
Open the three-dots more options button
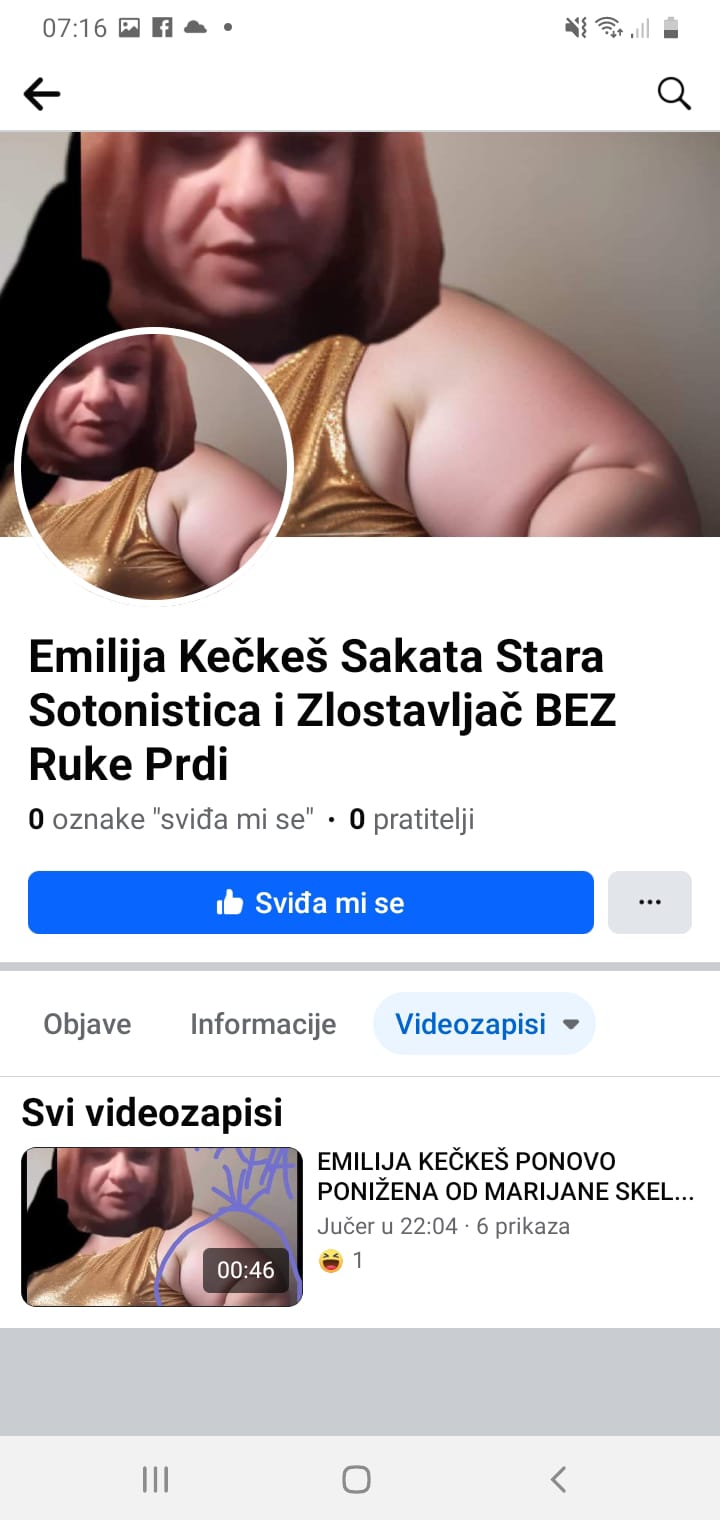click(650, 903)
